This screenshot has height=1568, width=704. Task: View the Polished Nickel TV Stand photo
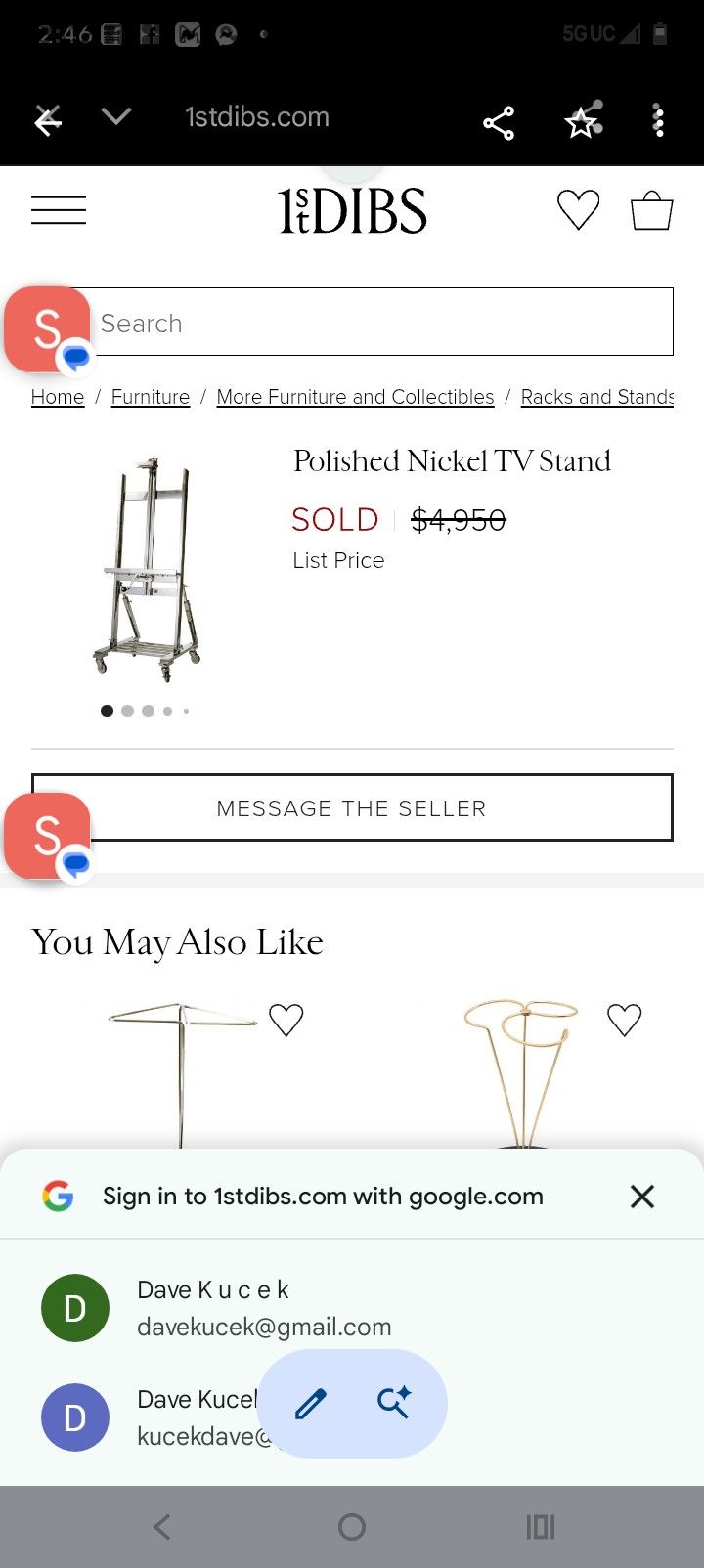click(x=147, y=569)
